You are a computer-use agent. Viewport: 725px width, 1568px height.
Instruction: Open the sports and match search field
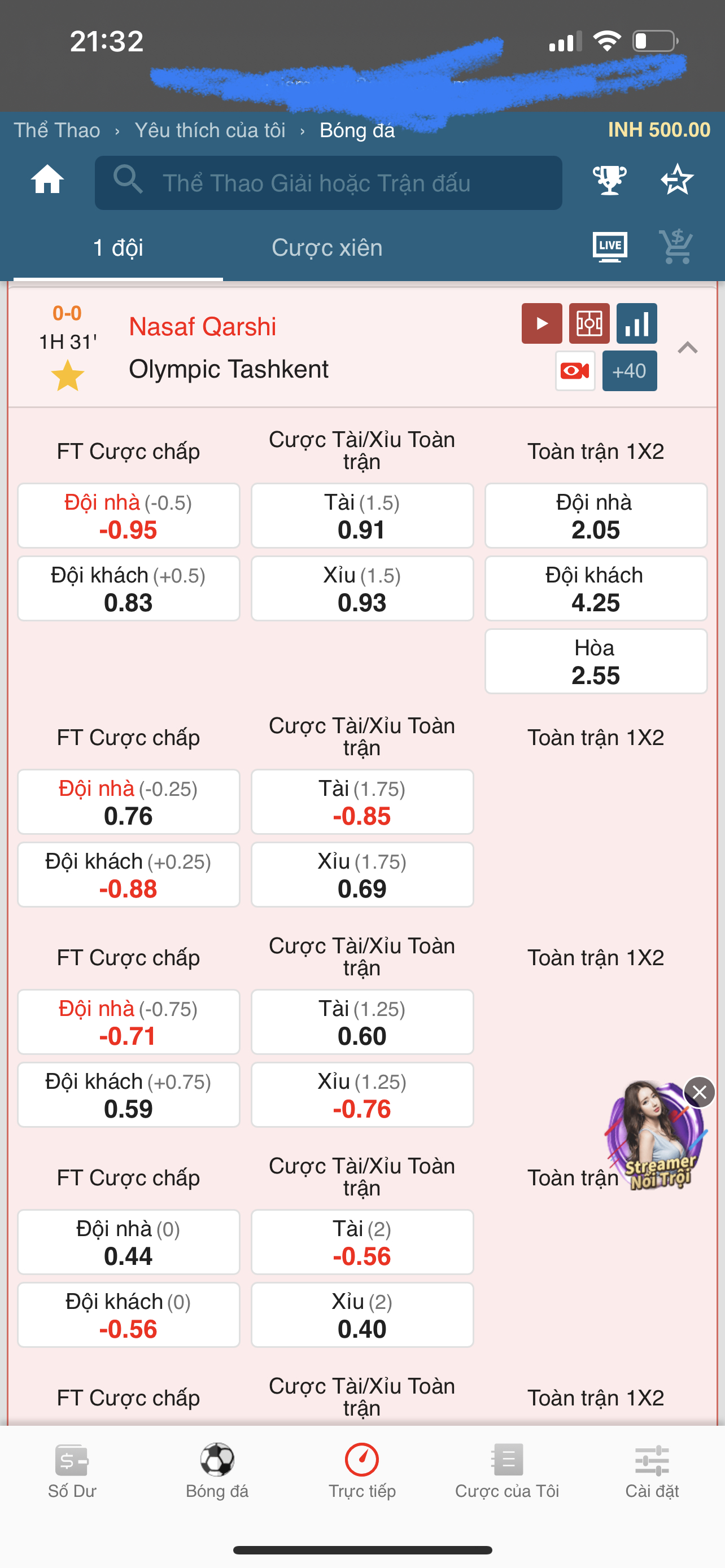pos(328,183)
